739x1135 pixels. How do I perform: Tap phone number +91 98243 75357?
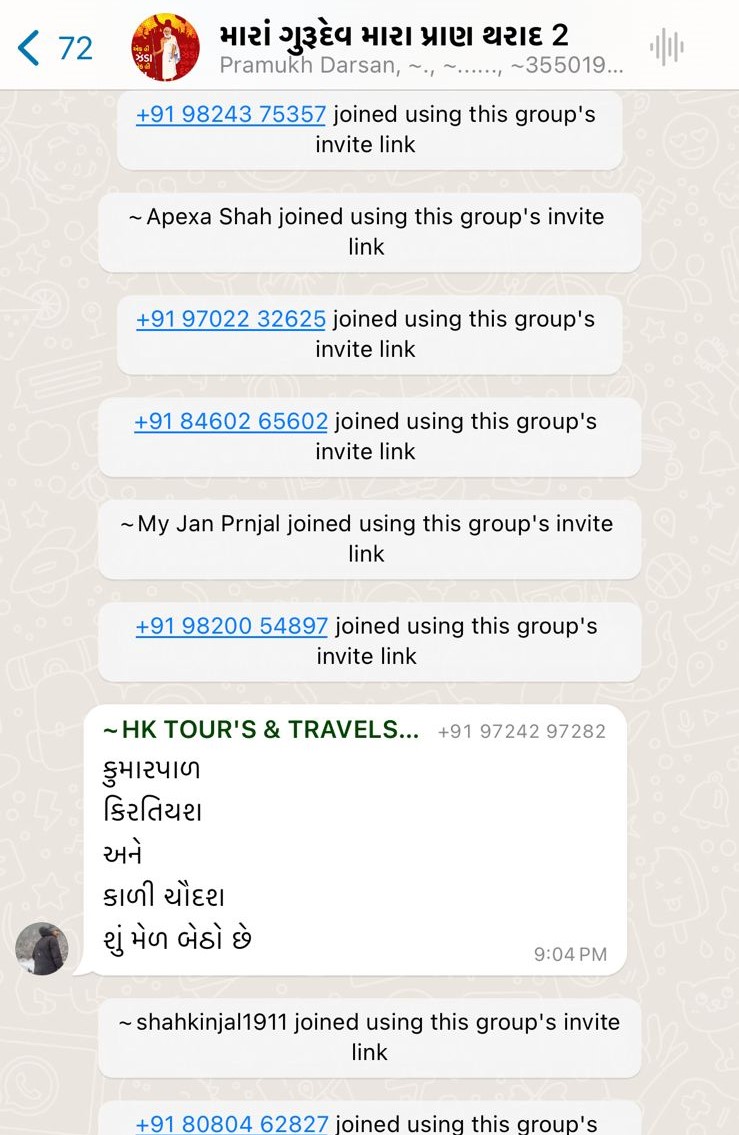(x=231, y=115)
